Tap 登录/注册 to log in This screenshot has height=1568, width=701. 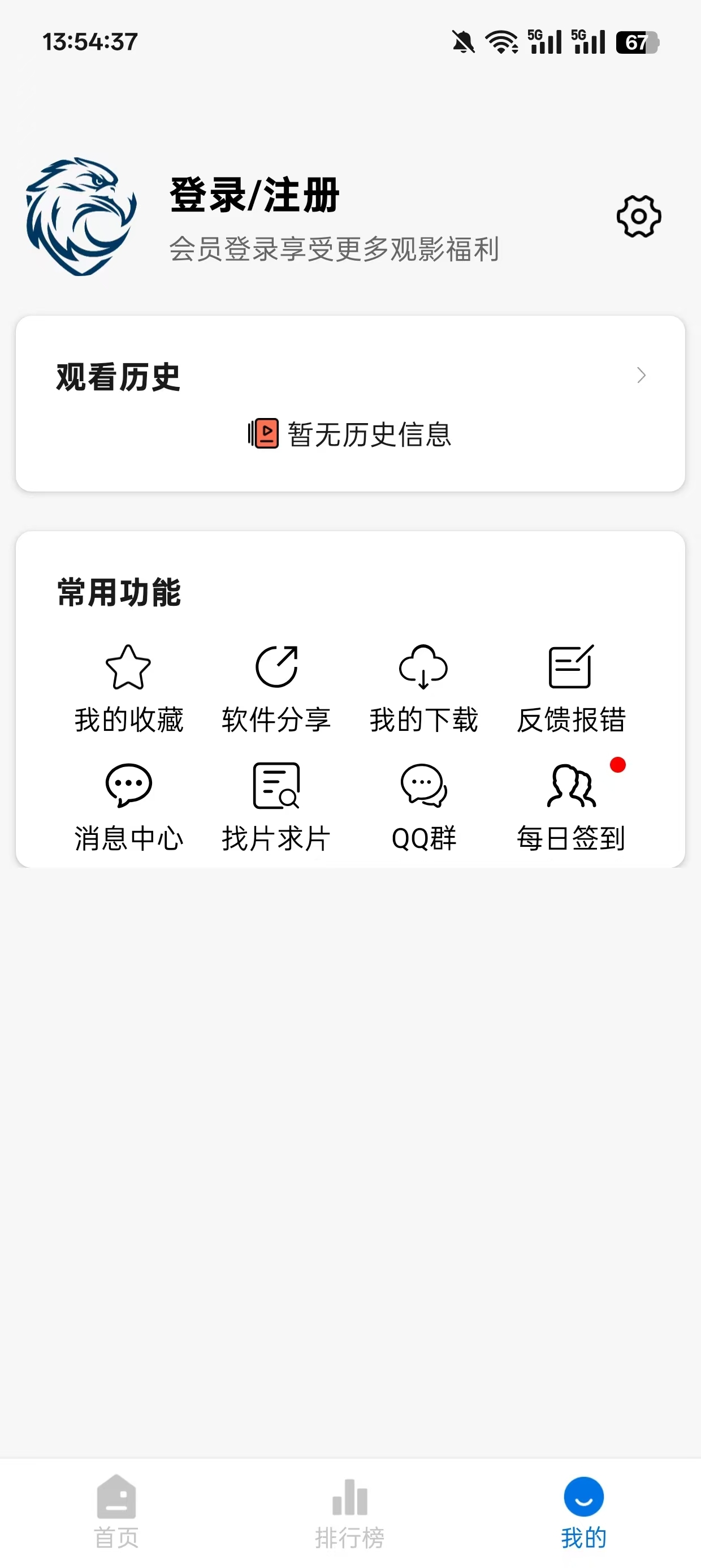point(253,195)
